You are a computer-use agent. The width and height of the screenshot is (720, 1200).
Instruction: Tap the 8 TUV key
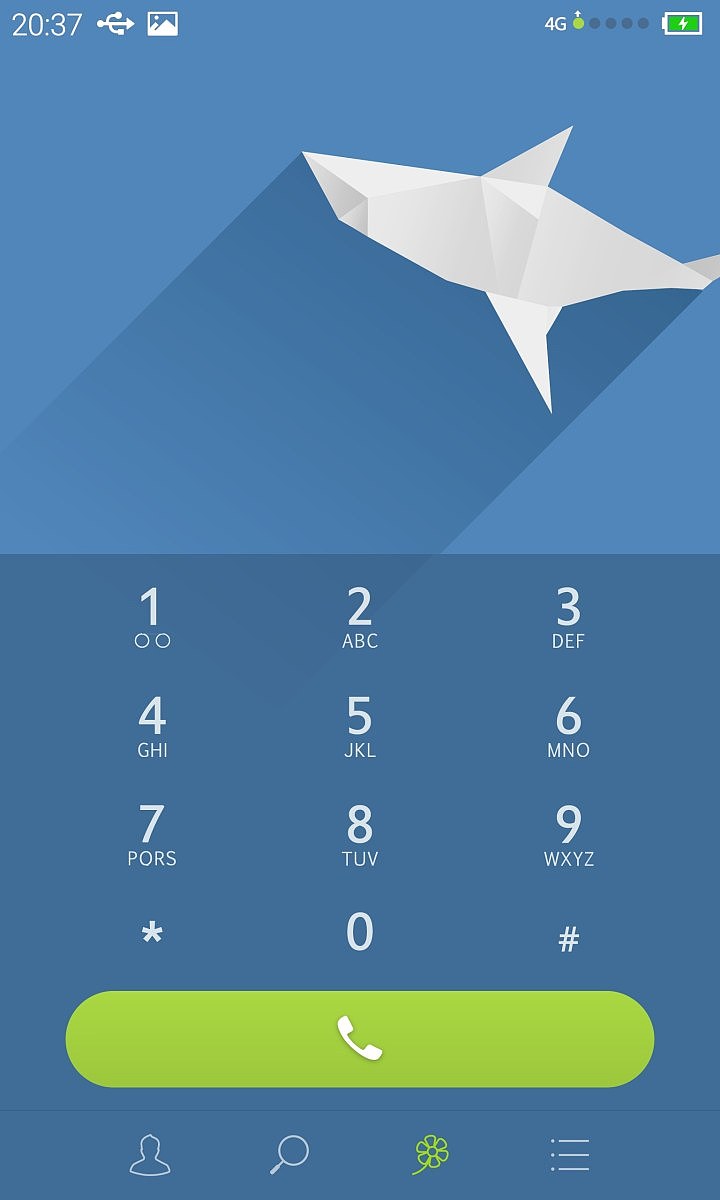coord(360,836)
